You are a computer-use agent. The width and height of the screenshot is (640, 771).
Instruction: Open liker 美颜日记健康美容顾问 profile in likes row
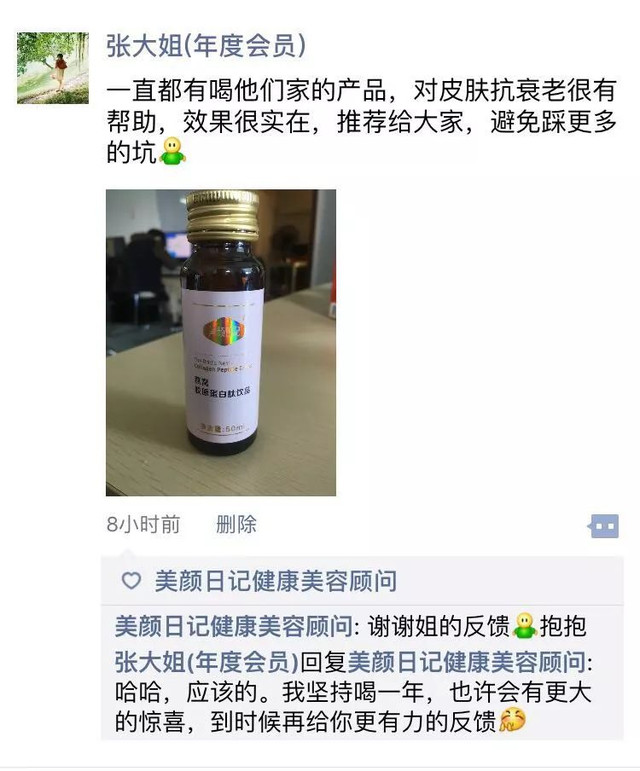[x=276, y=581]
